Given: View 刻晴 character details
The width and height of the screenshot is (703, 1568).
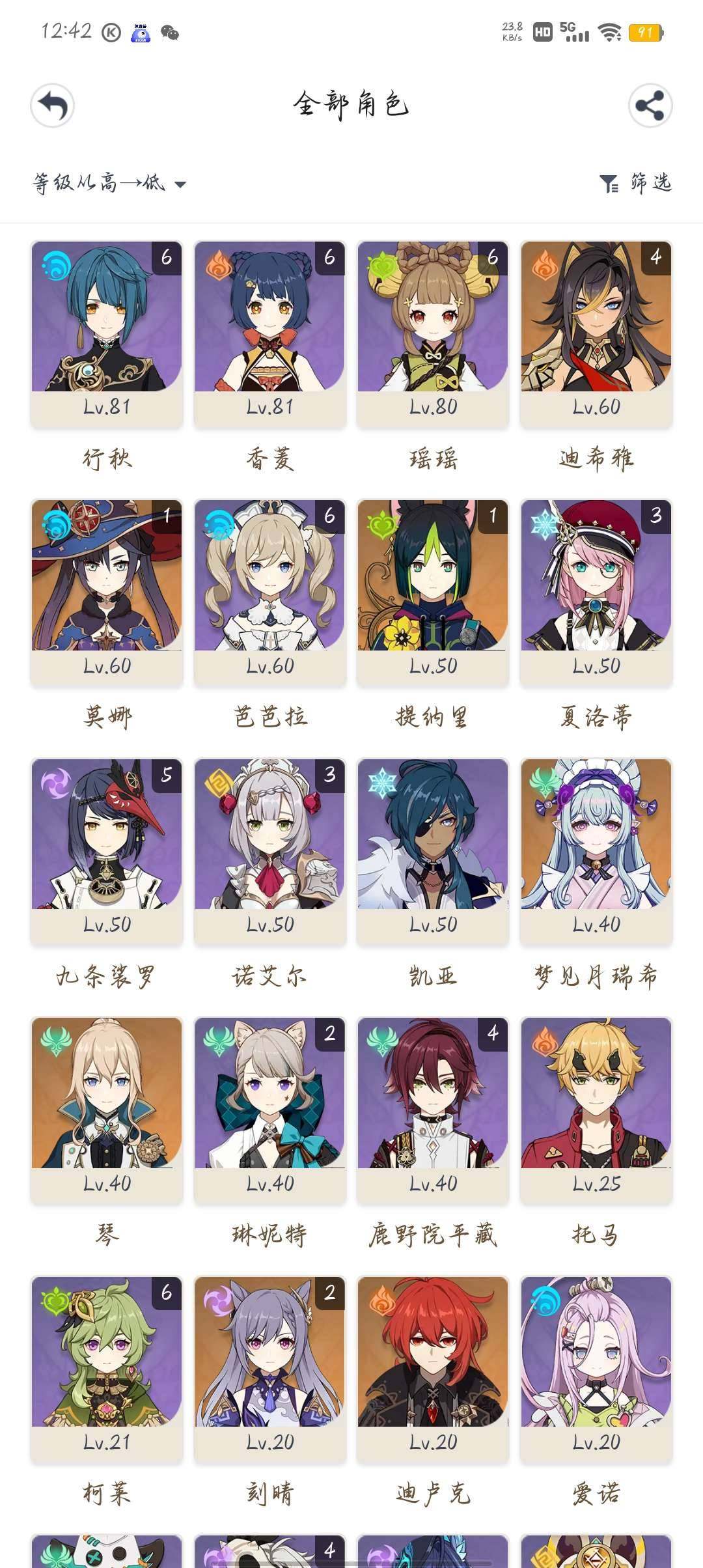Looking at the screenshot, I should coord(270,1367).
